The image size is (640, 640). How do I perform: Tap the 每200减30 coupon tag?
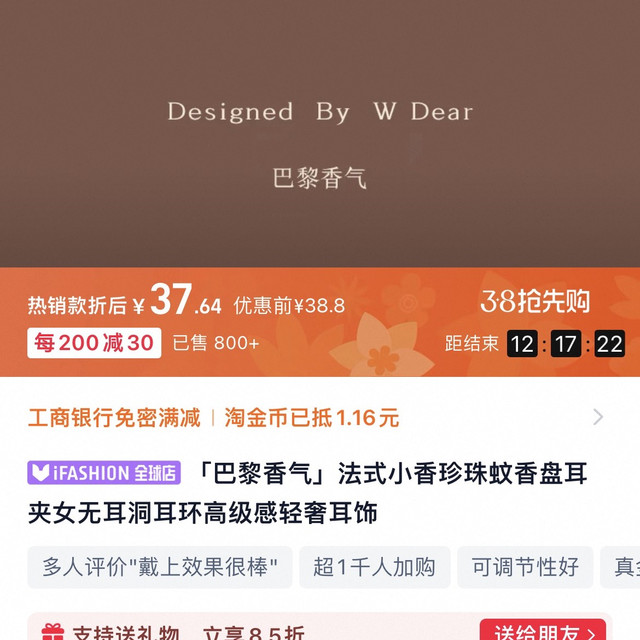[x=94, y=343]
